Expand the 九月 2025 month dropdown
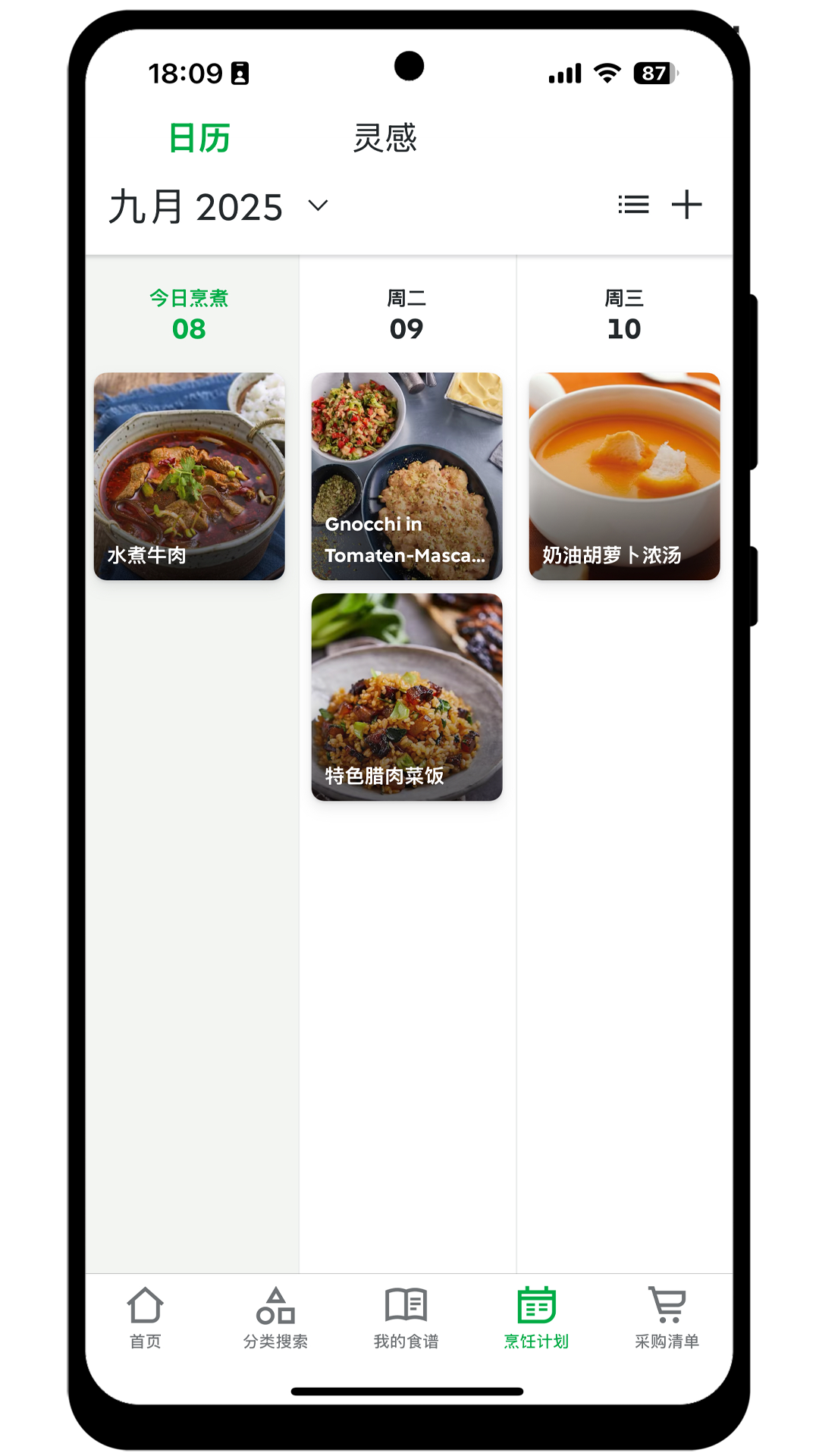The width and height of the screenshot is (819, 1456). 318,206
